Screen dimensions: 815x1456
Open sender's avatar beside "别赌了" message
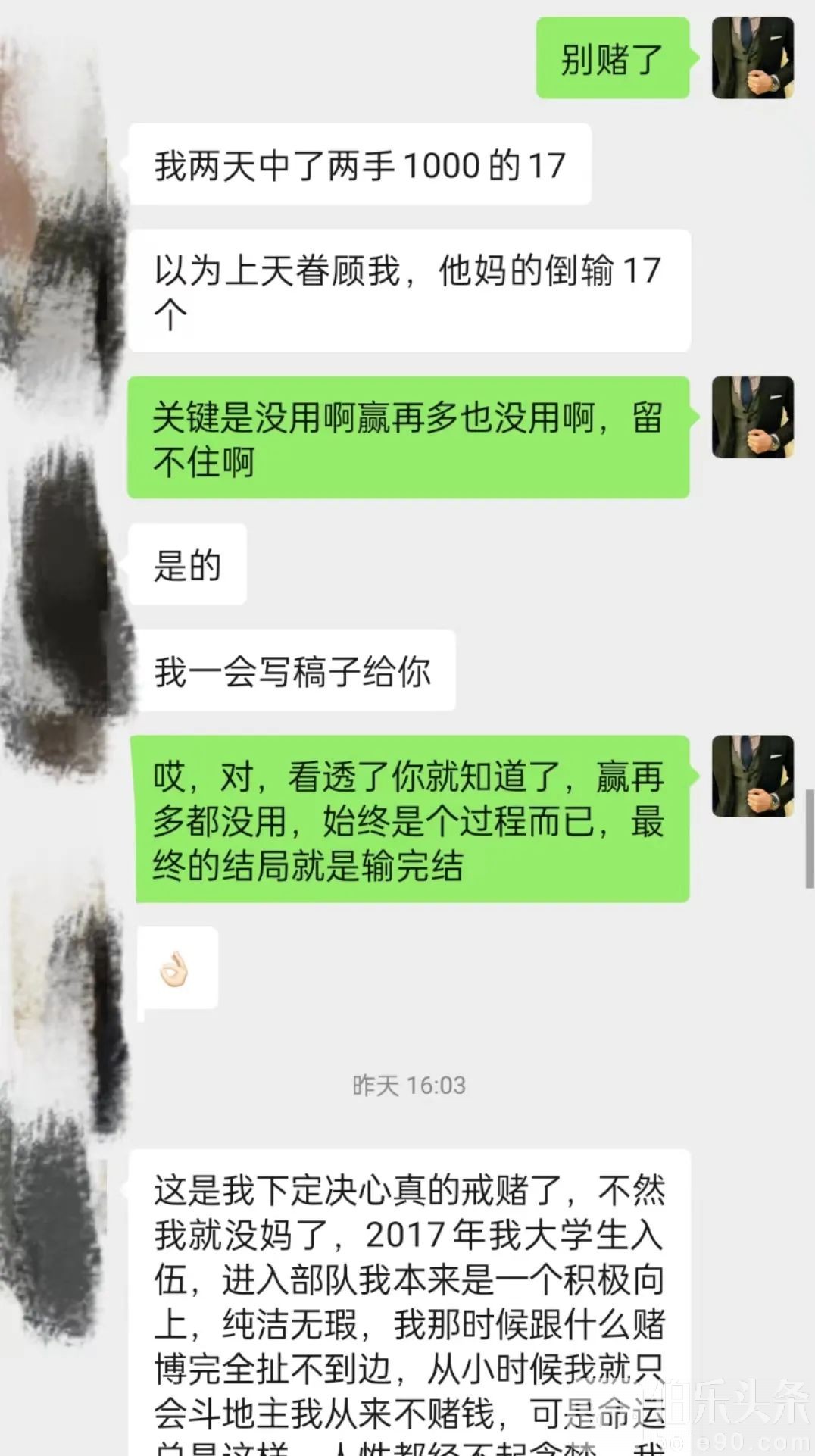752,58
